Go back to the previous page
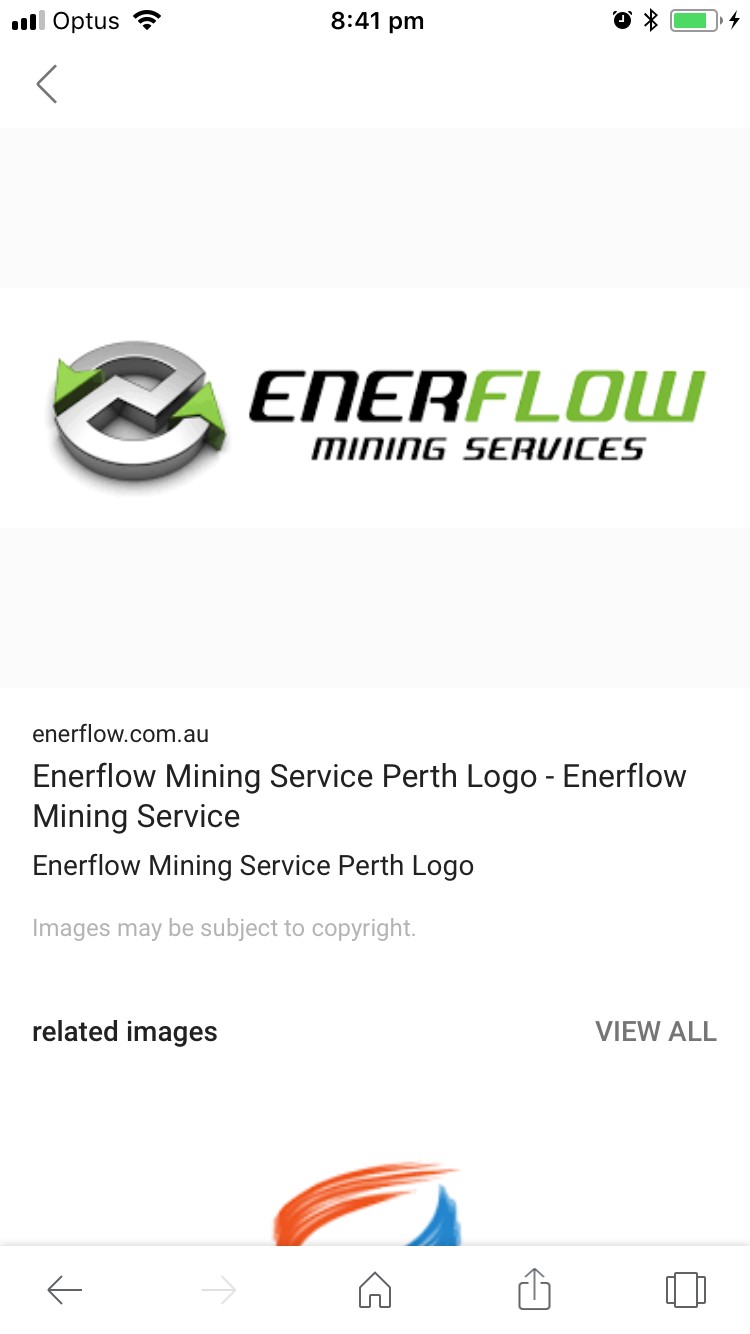 point(65,1290)
